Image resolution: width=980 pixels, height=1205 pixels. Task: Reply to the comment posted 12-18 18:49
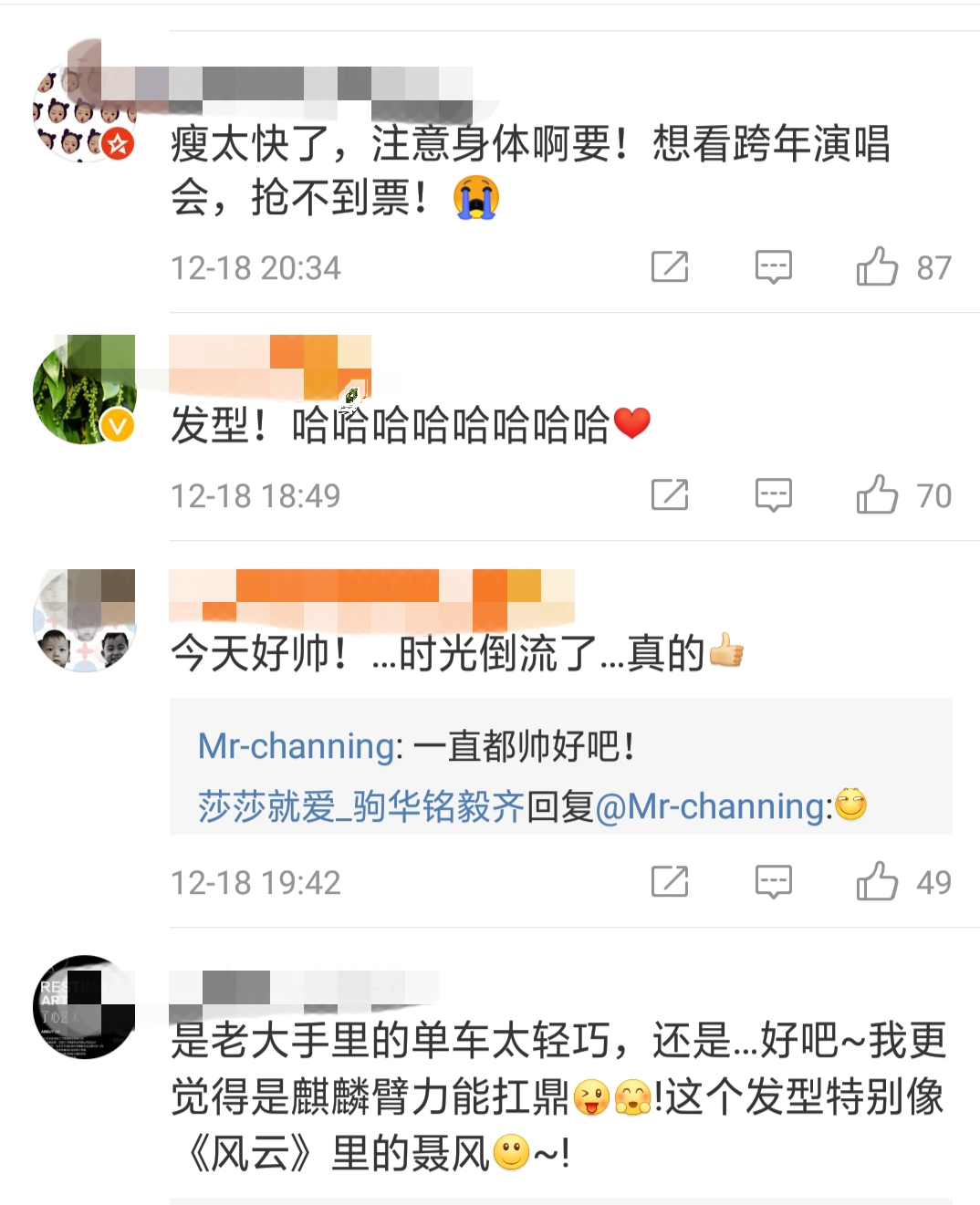coord(773,495)
